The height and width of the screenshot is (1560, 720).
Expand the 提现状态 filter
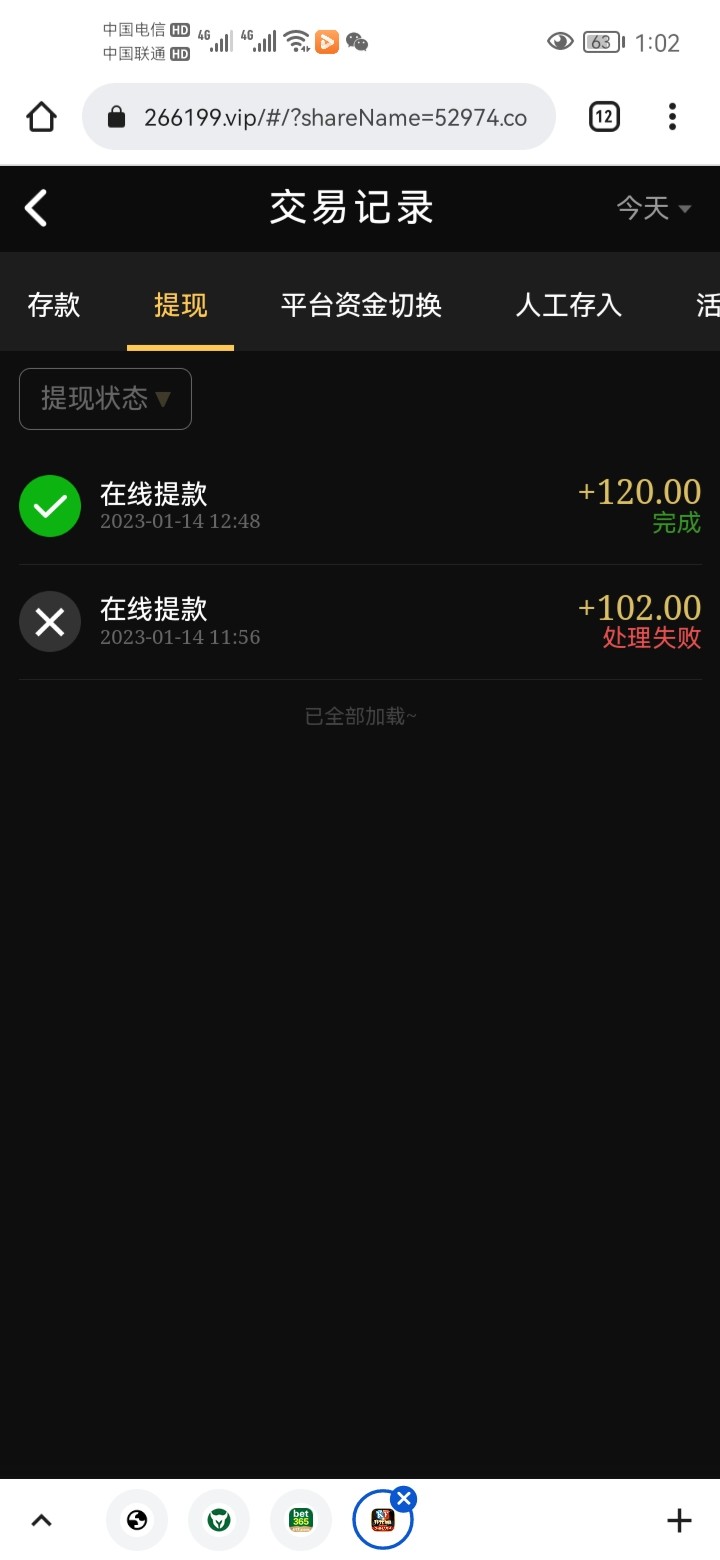[105, 399]
